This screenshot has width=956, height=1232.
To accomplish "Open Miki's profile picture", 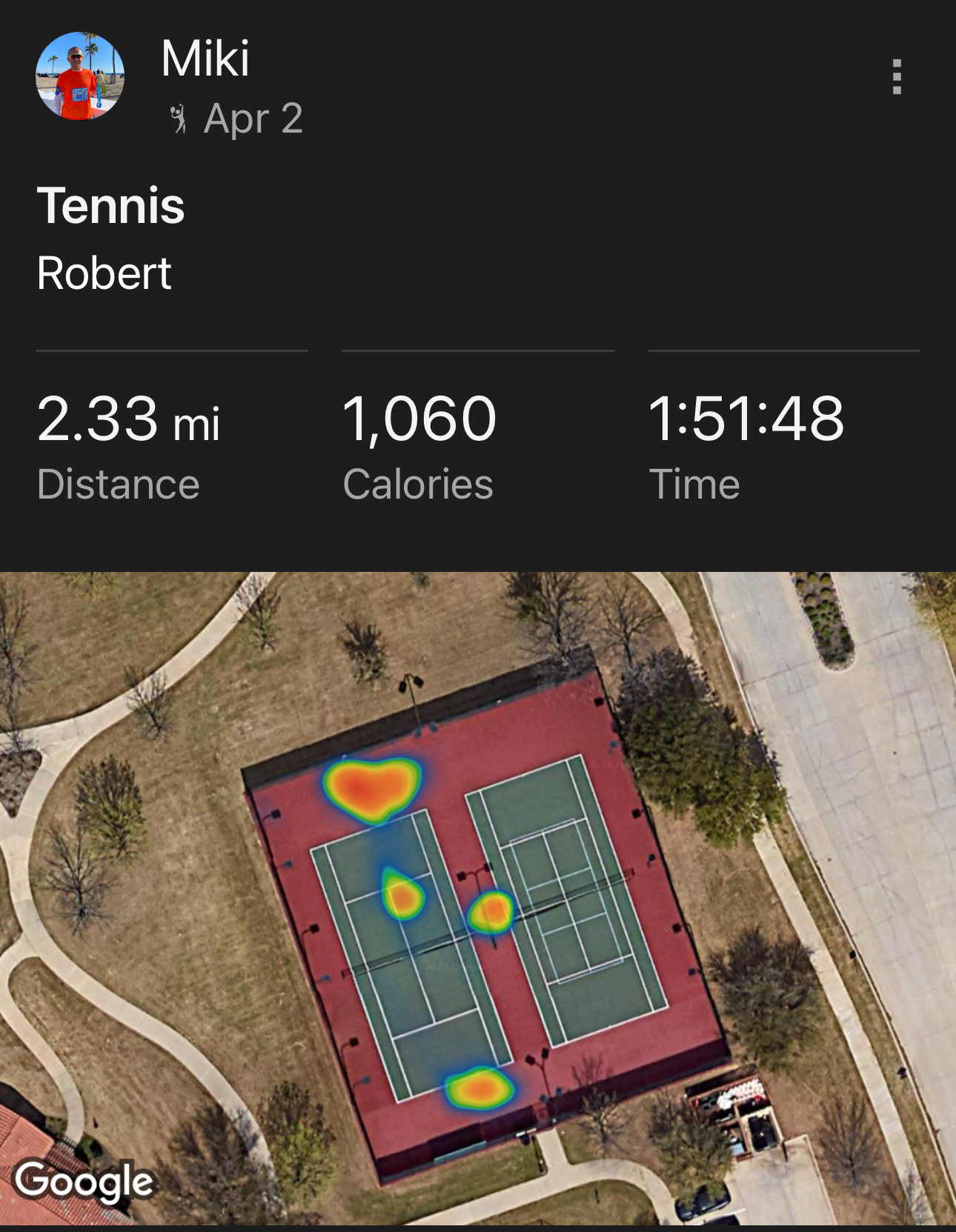I will coord(80,76).
